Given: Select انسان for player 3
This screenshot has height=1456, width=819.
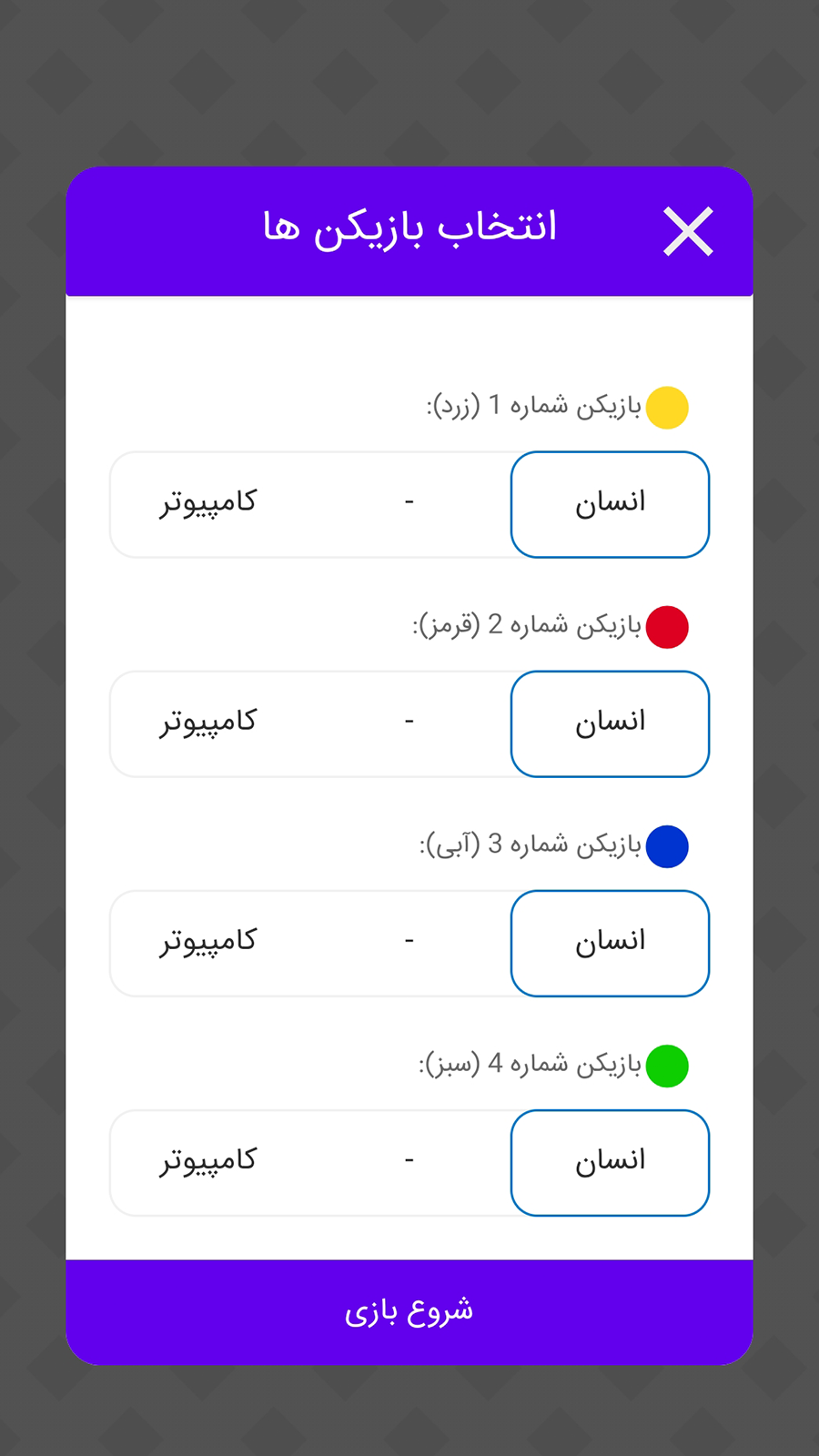Looking at the screenshot, I should (x=610, y=943).
